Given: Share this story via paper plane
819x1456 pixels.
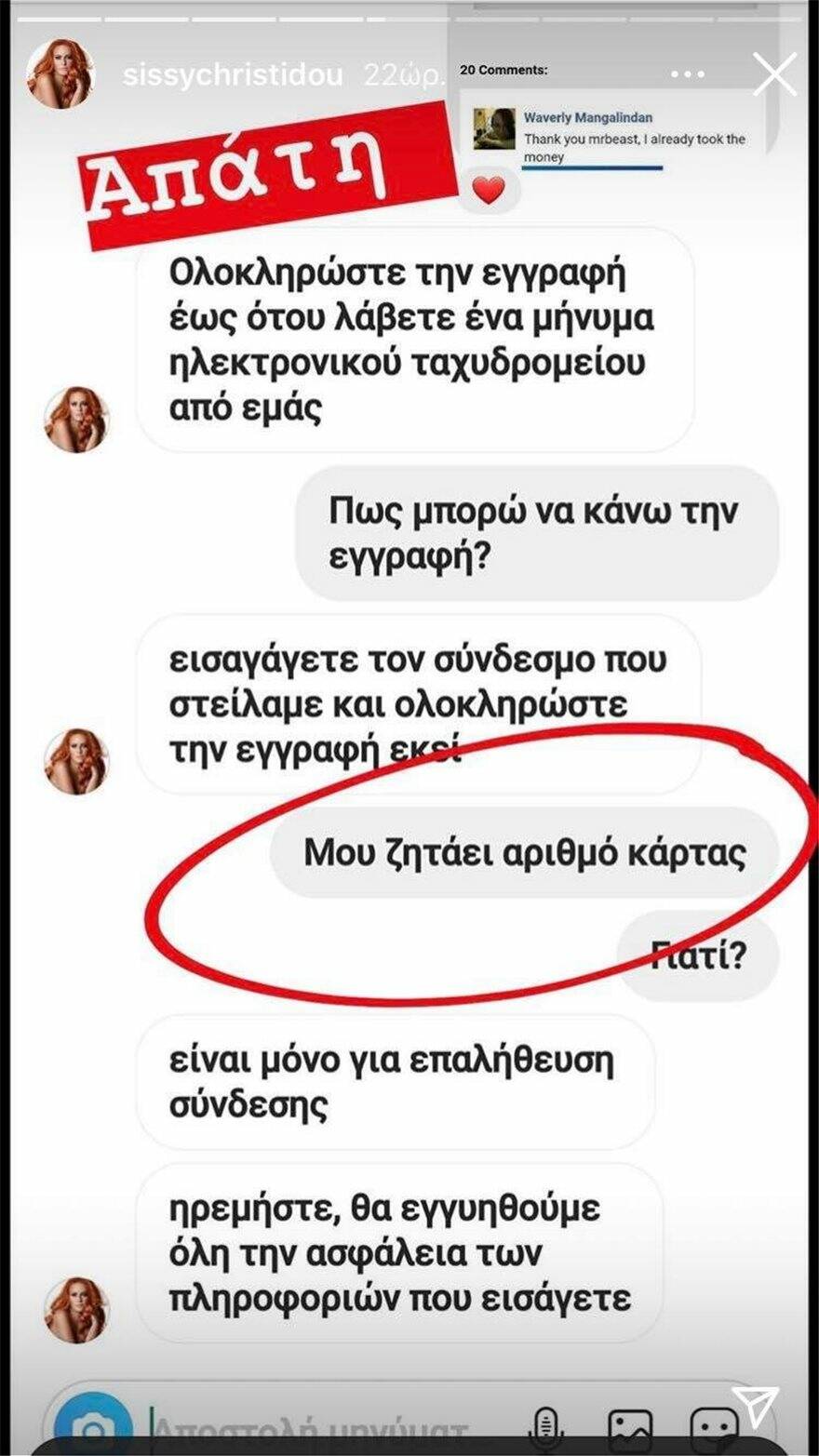Looking at the screenshot, I should pyautogui.click(x=755, y=1409).
